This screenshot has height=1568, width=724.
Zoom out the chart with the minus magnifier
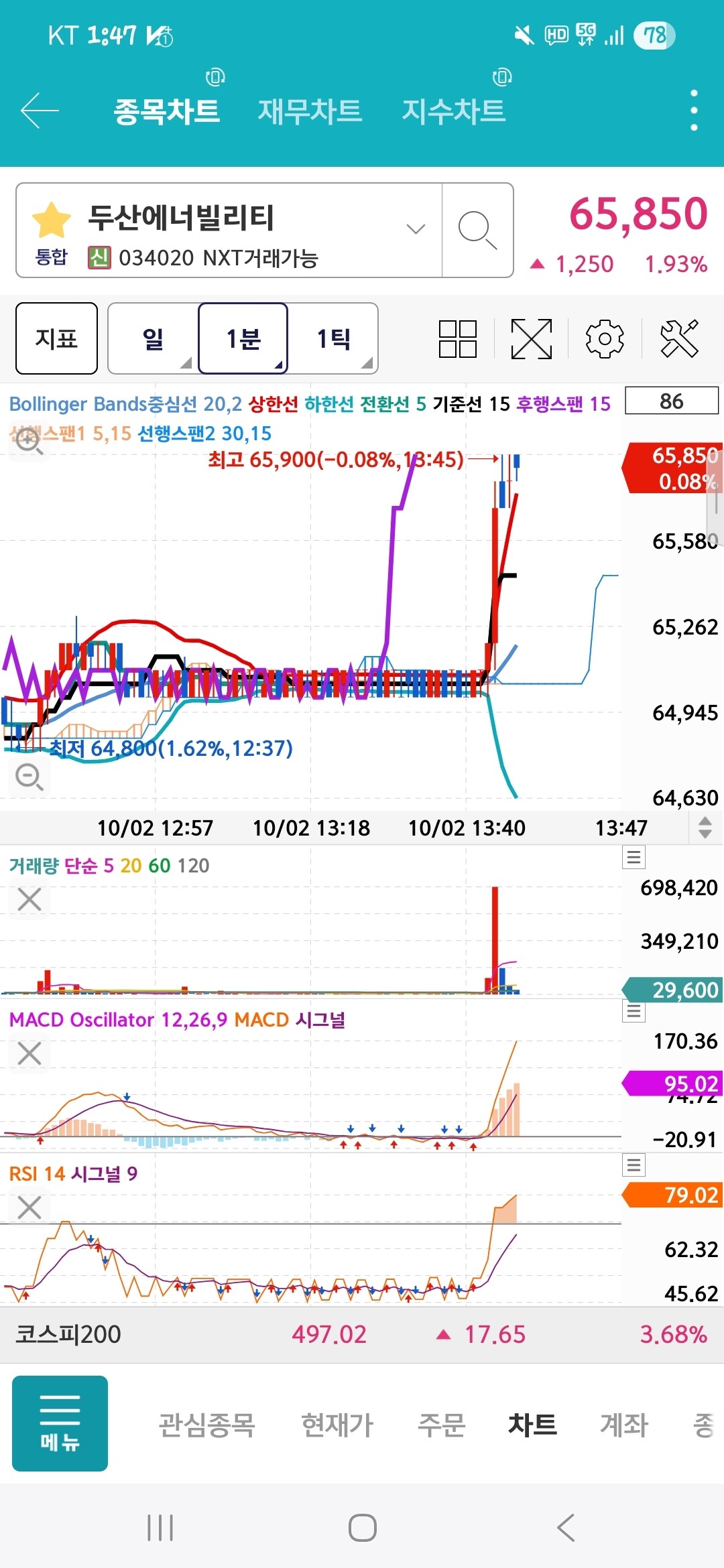coord(29,777)
